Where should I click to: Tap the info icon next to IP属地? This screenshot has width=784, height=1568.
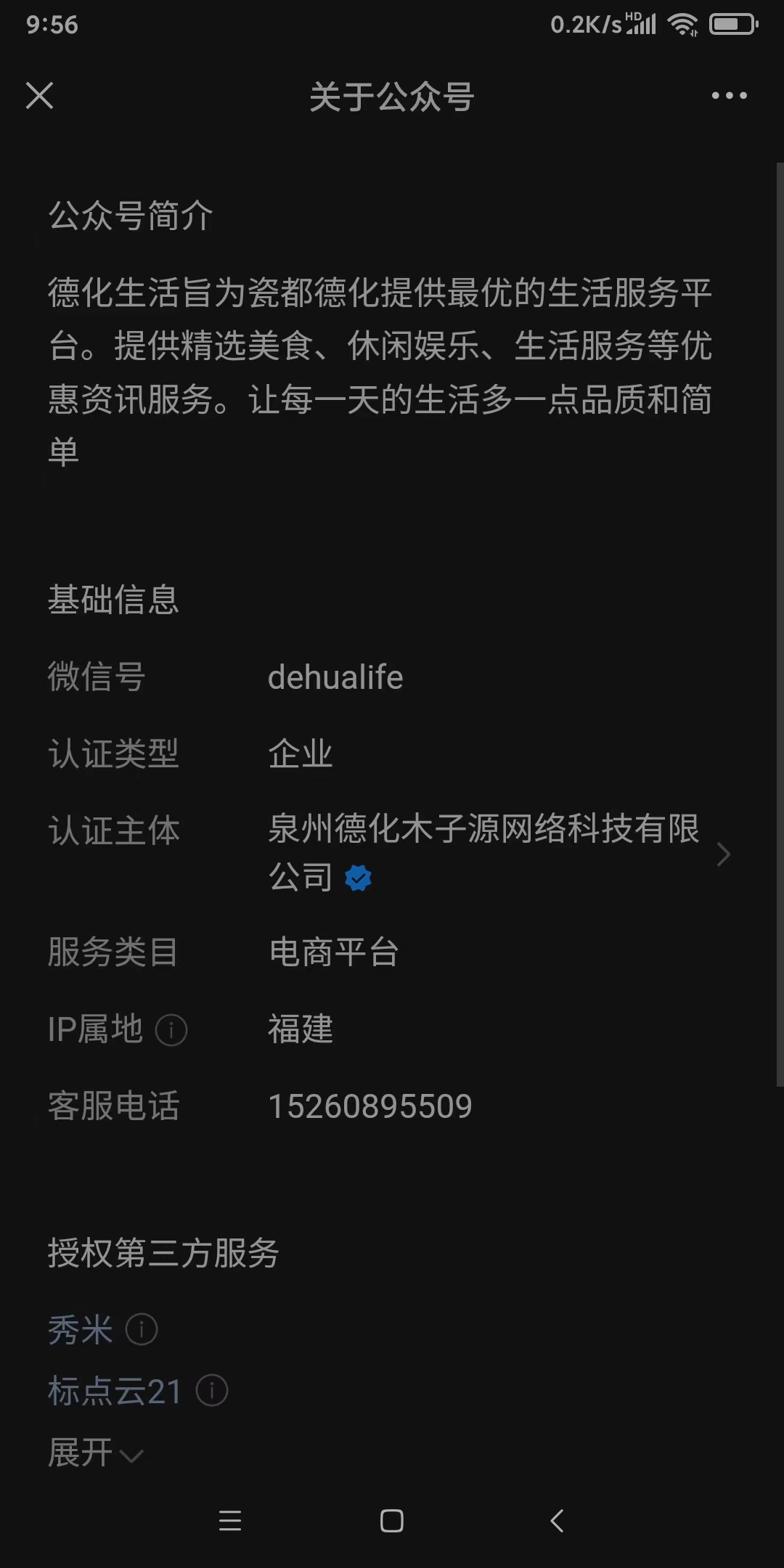click(x=171, y=1030)
